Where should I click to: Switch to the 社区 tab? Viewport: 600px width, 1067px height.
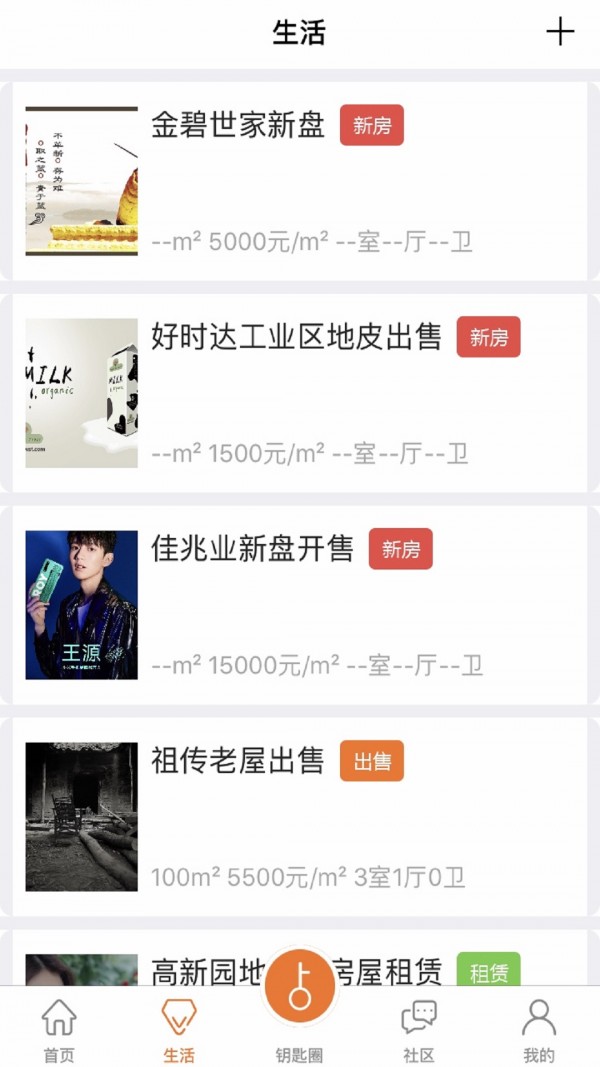point(419,1030)
